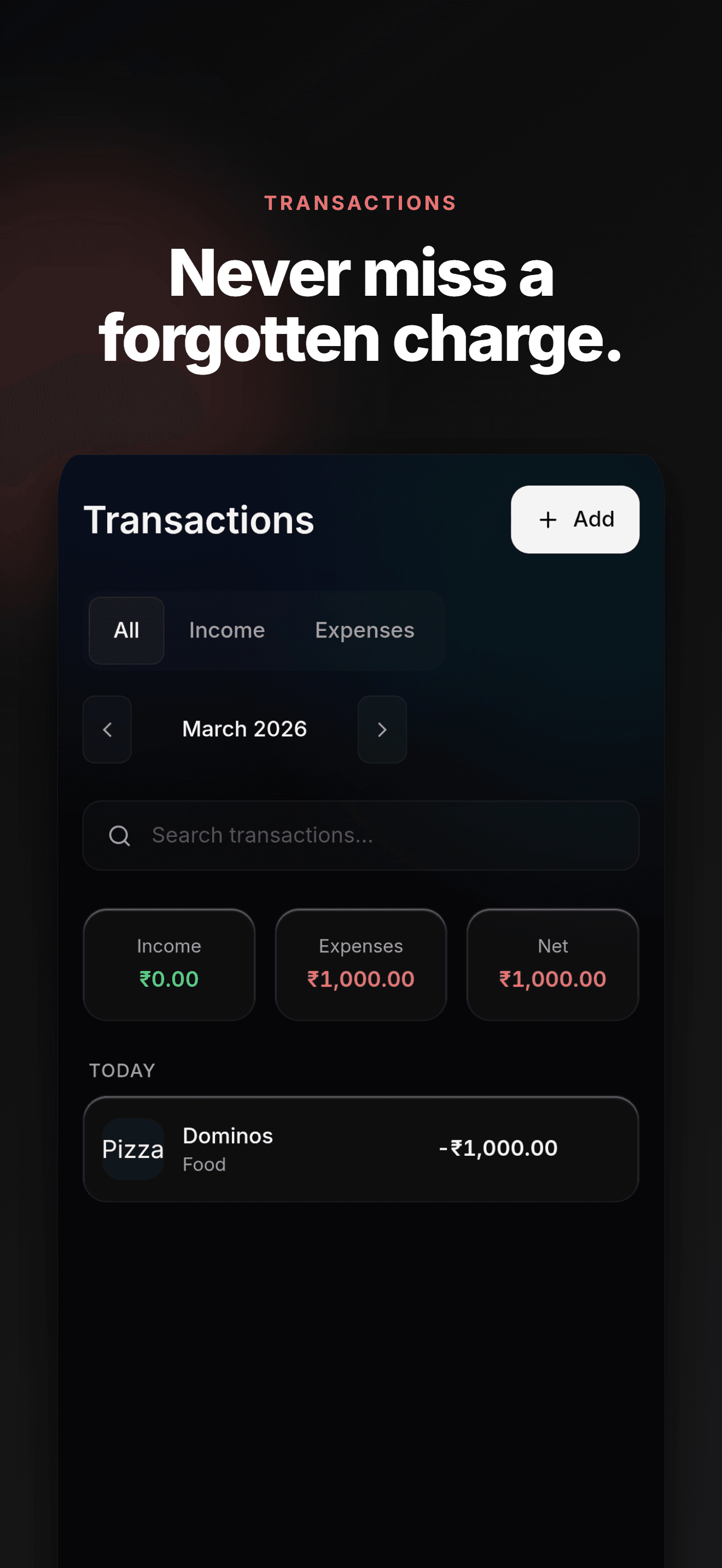
Task: Click the Transactions heading
Action: point(199,519)
